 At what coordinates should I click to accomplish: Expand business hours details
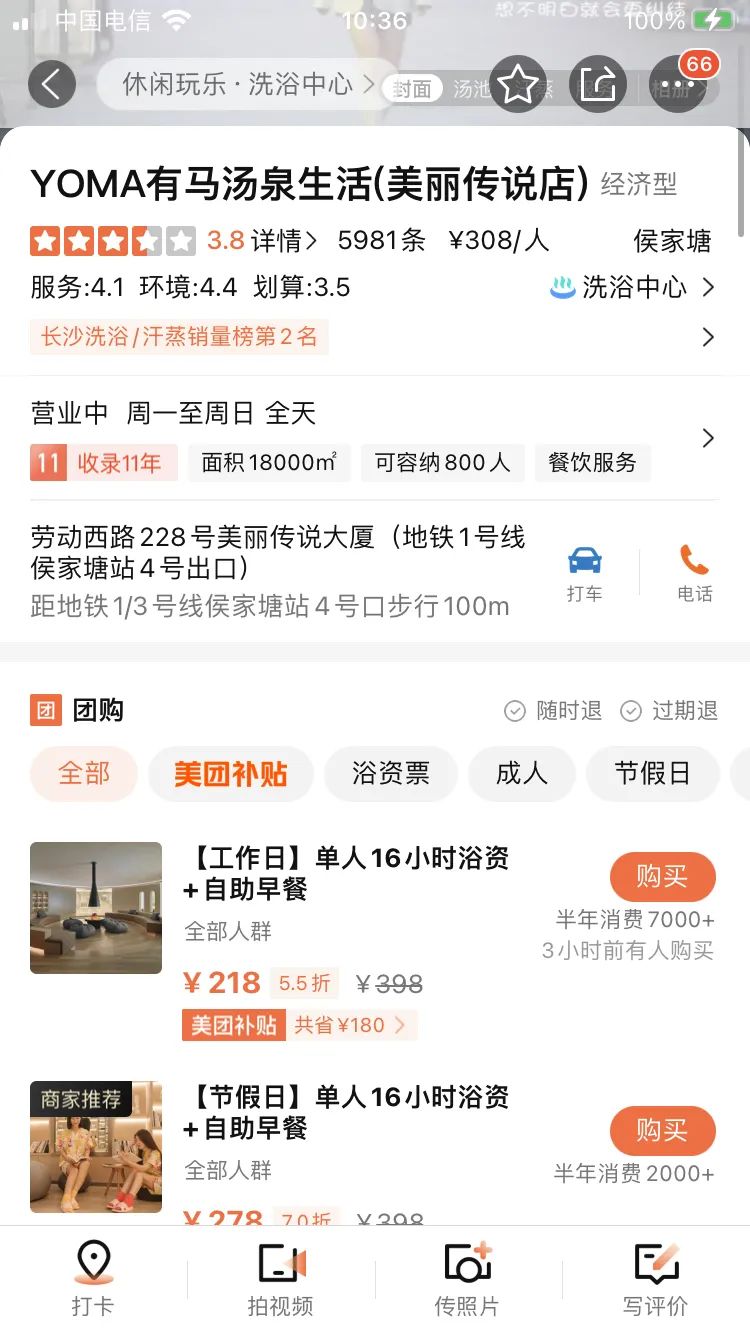[708, 438]
